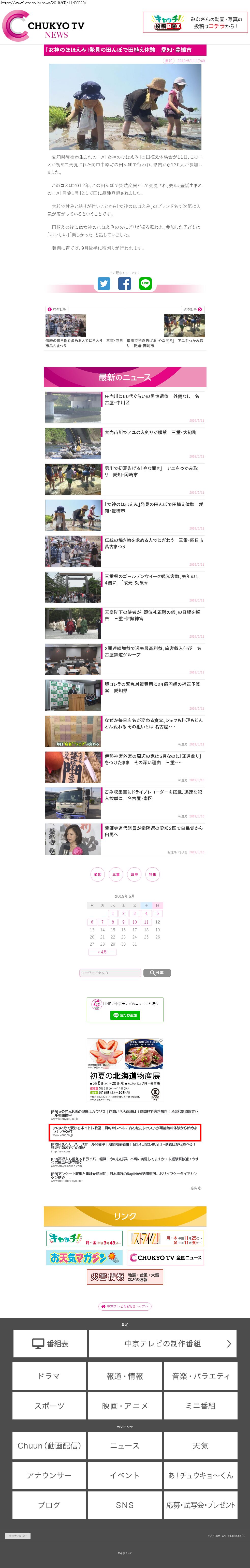This screenshot has height=1568, width=250.
Task: Share this article on Twitter
Action: click(104, 284)
